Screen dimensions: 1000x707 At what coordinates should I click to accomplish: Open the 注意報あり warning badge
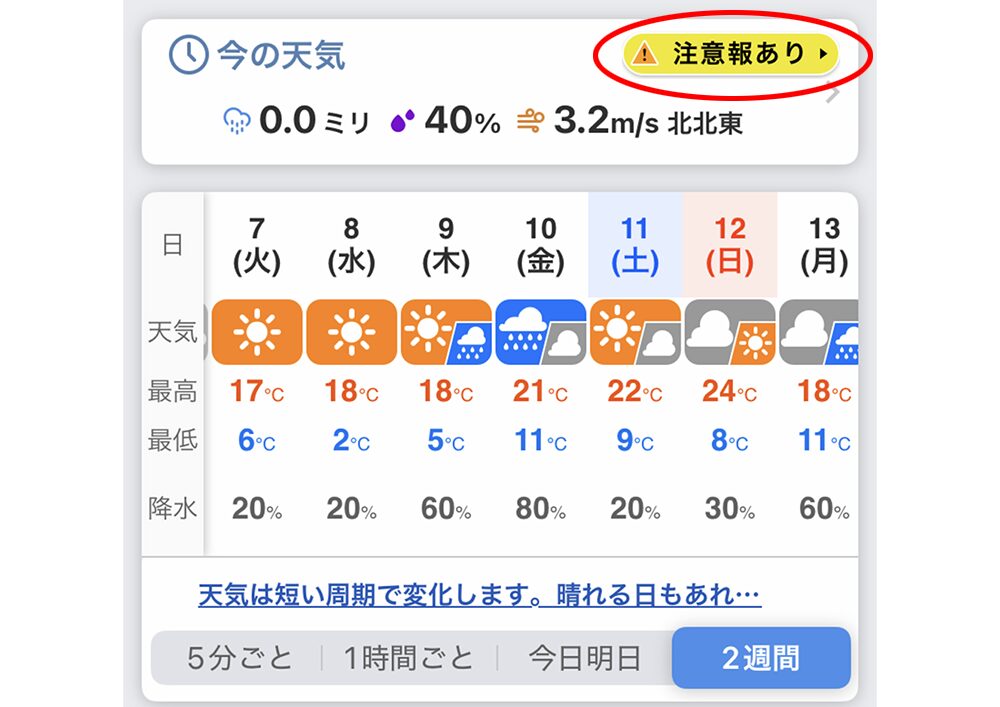coord(731,53)
